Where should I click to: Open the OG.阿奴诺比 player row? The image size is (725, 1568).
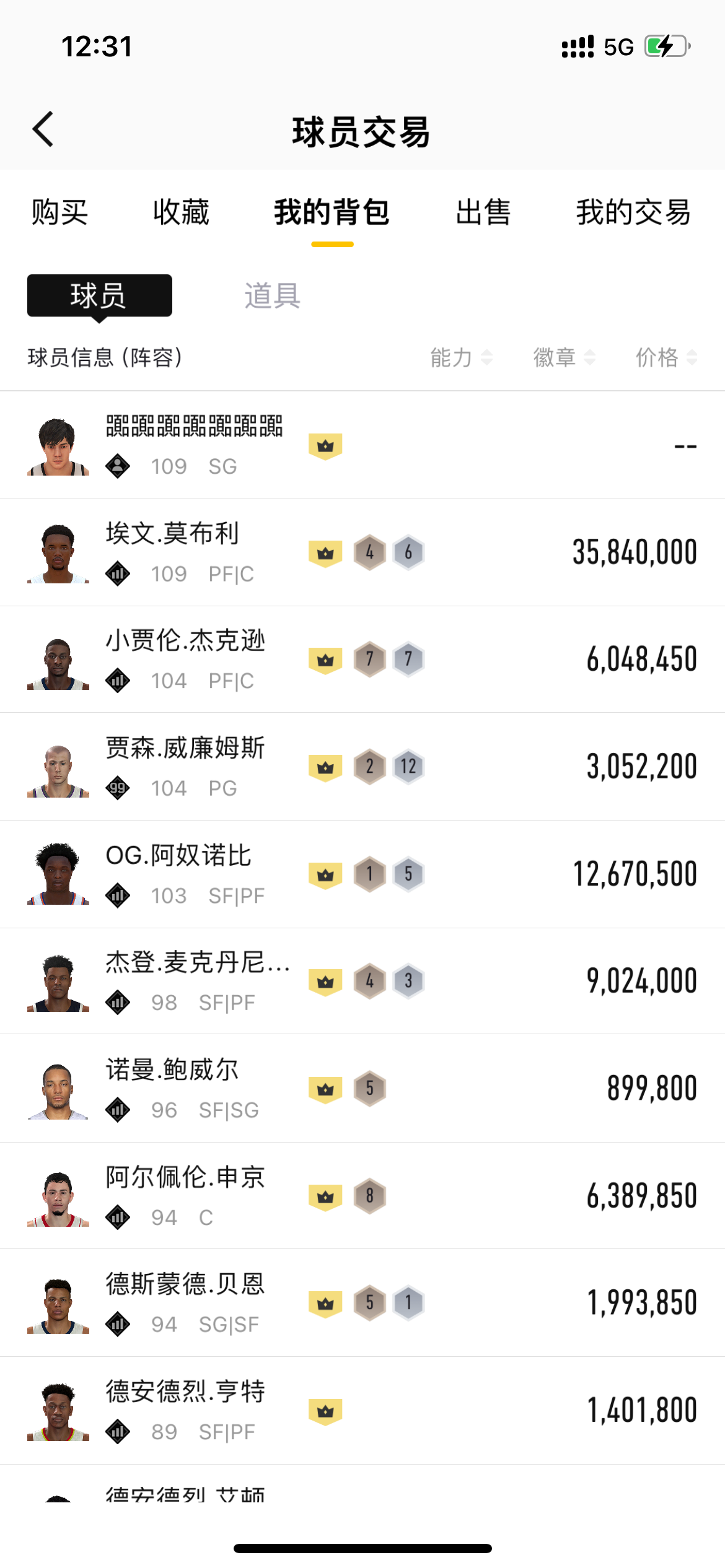(362, 874)
